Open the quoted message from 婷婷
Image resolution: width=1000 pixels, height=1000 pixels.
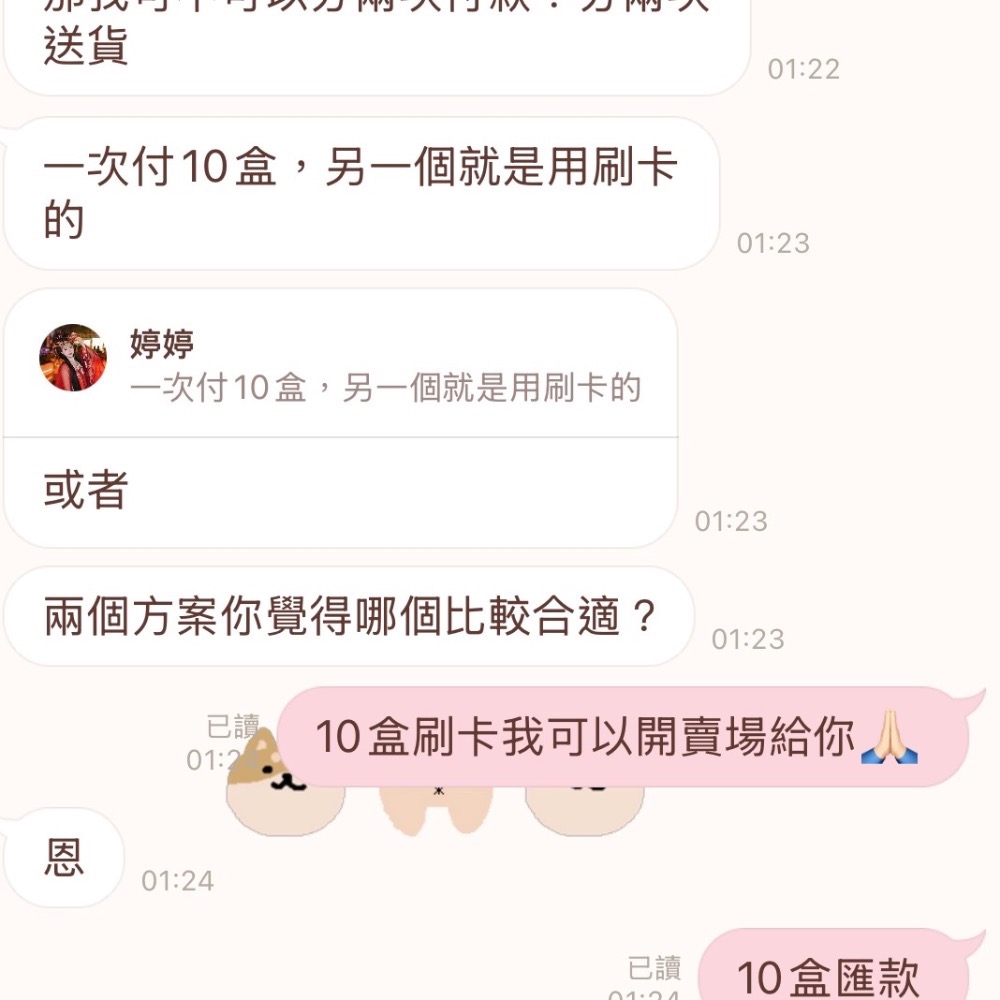[x=340, y=366]
